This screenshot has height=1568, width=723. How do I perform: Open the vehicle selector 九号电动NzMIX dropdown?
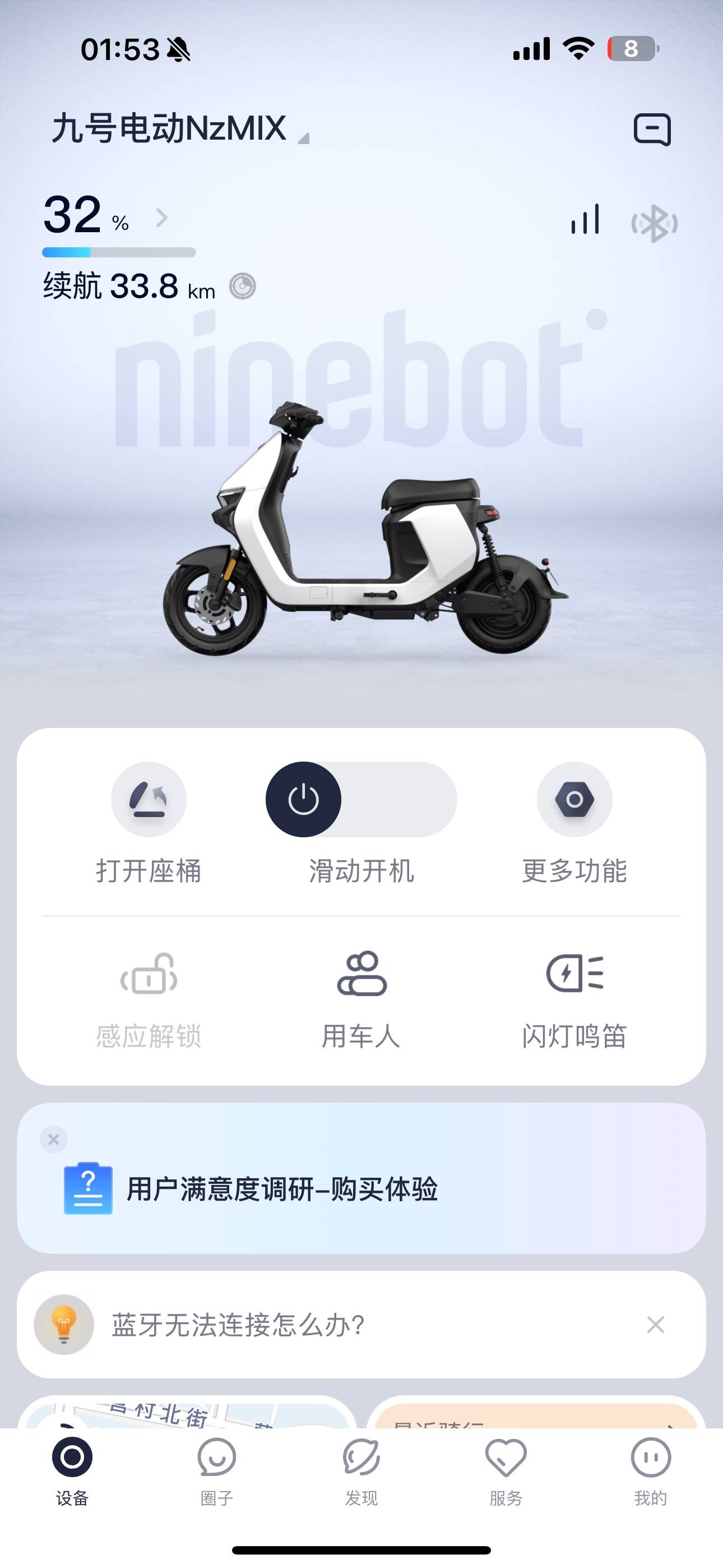point(180,128)
